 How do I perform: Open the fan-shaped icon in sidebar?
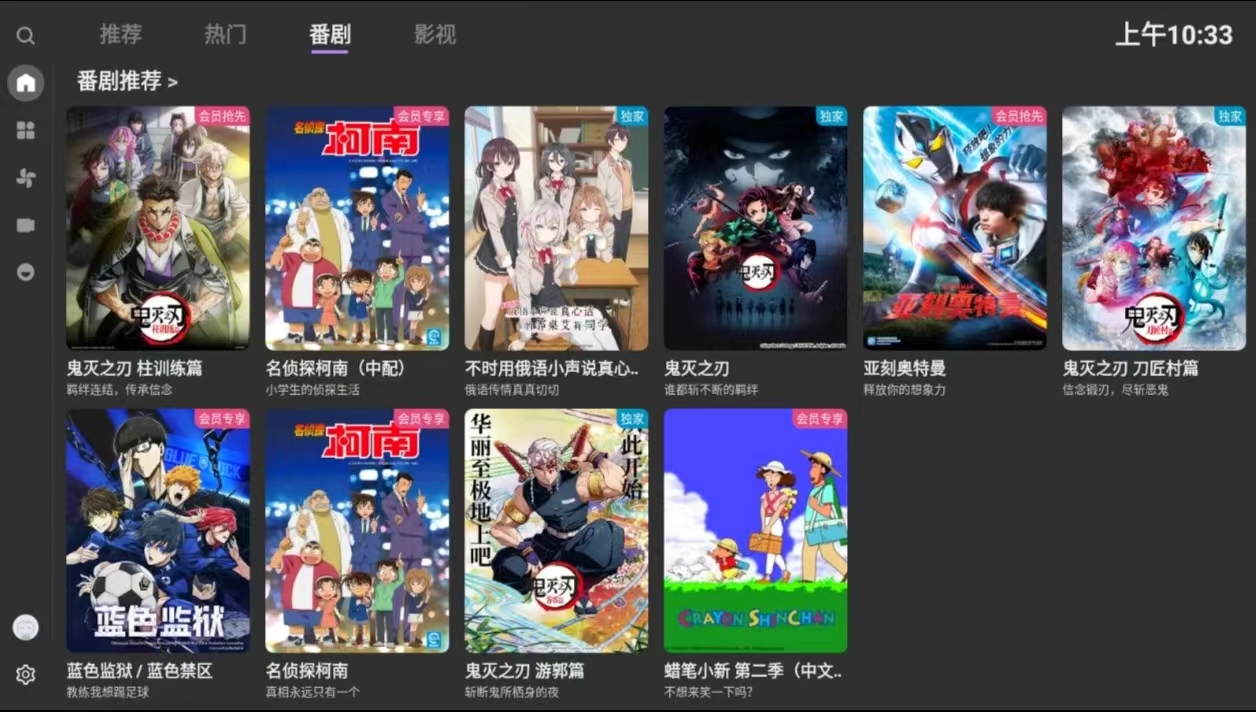pos(26,178)
